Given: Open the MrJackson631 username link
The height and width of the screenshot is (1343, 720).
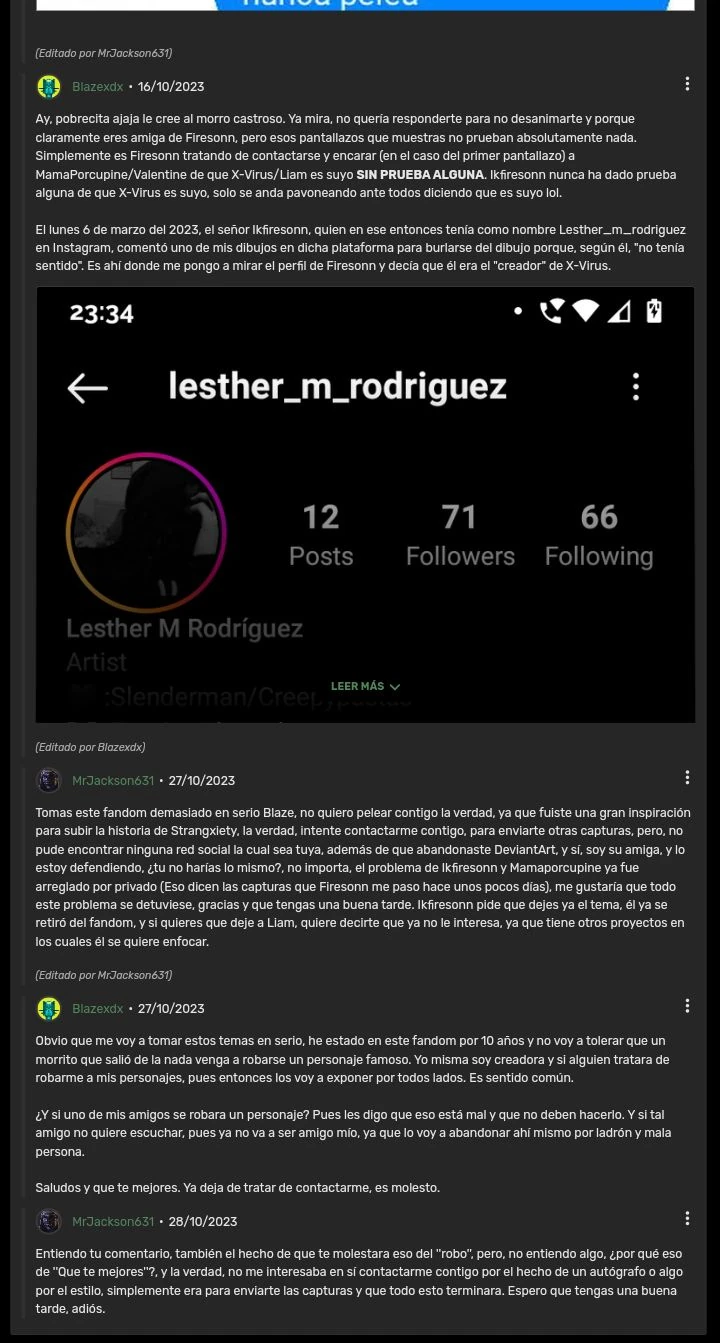Looking at the screenshot, I should click(113, 780).
